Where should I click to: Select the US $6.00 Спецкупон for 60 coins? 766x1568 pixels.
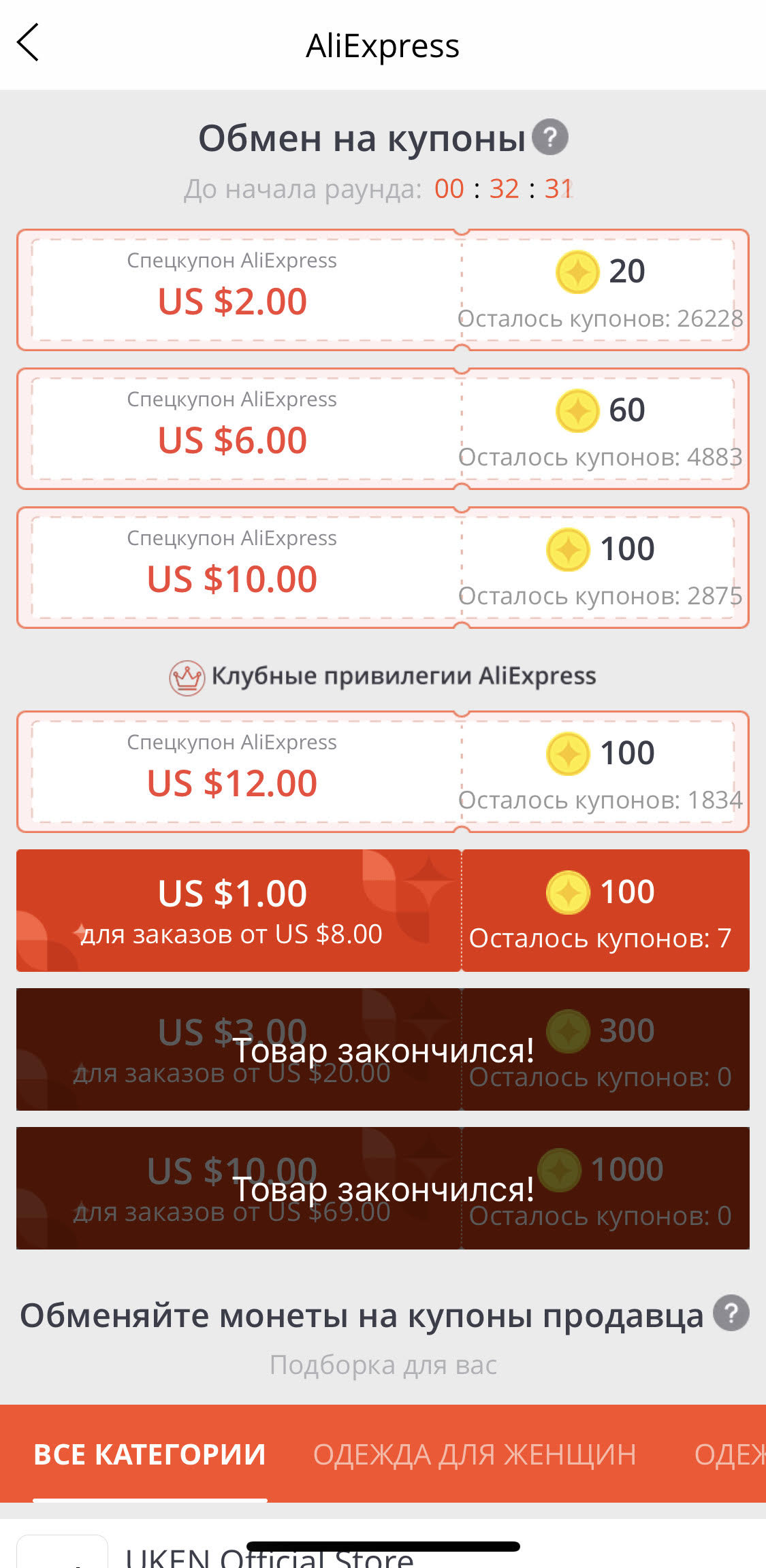[x=383, y=429]
